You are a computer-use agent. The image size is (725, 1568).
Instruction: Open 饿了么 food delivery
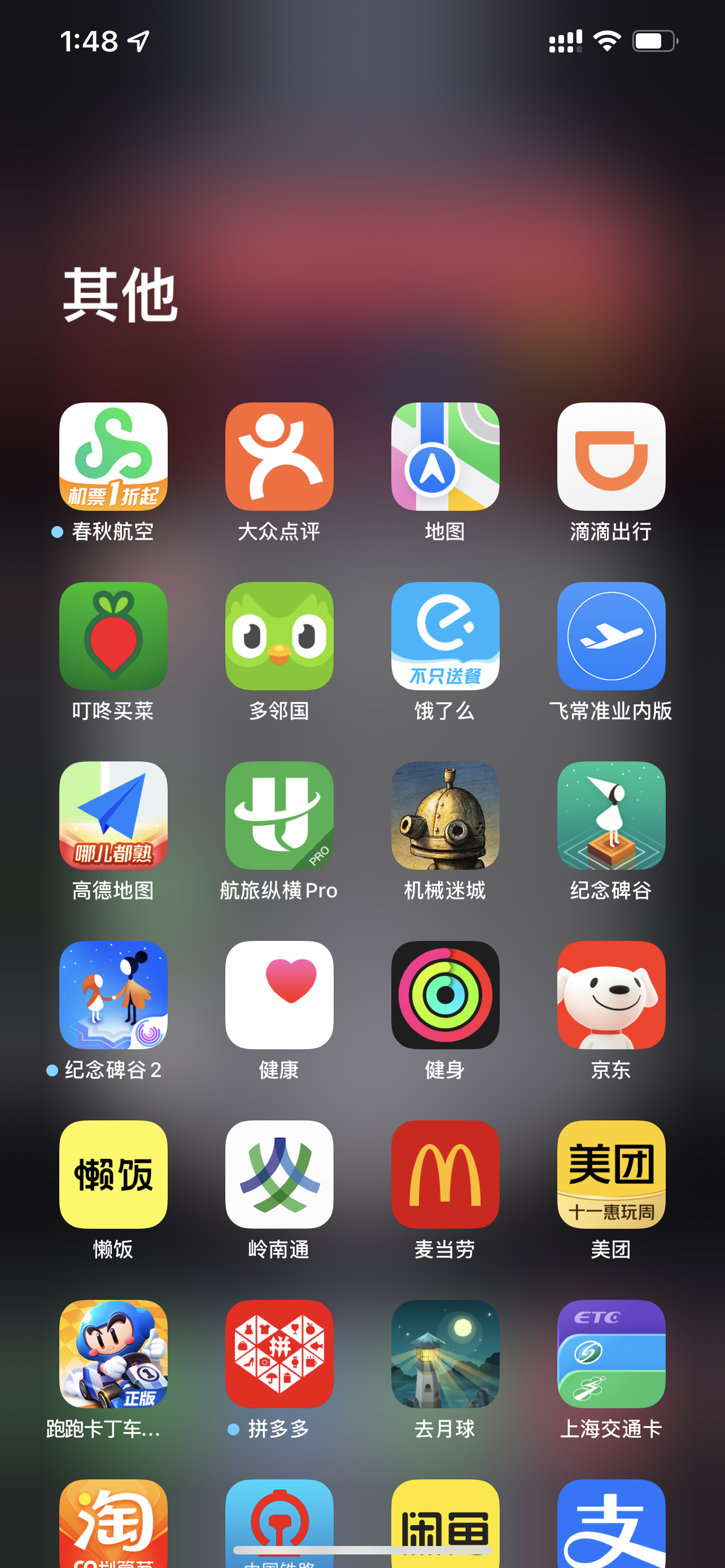[x=445, y=636]
